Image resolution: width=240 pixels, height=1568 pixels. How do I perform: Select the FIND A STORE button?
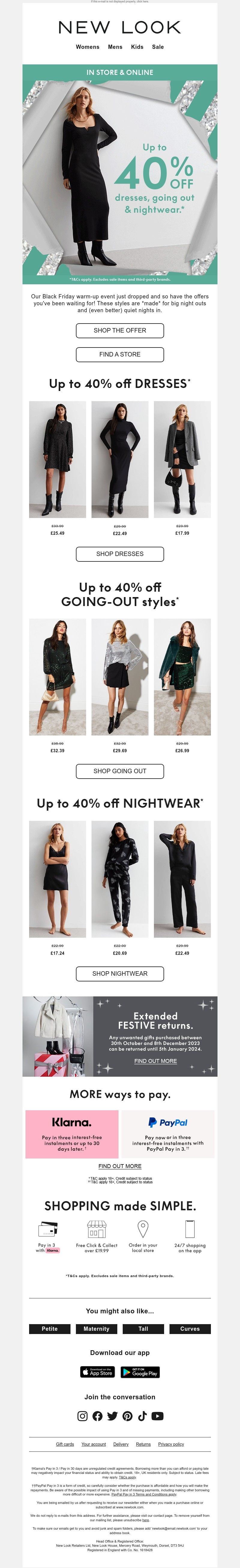point(120,354)
